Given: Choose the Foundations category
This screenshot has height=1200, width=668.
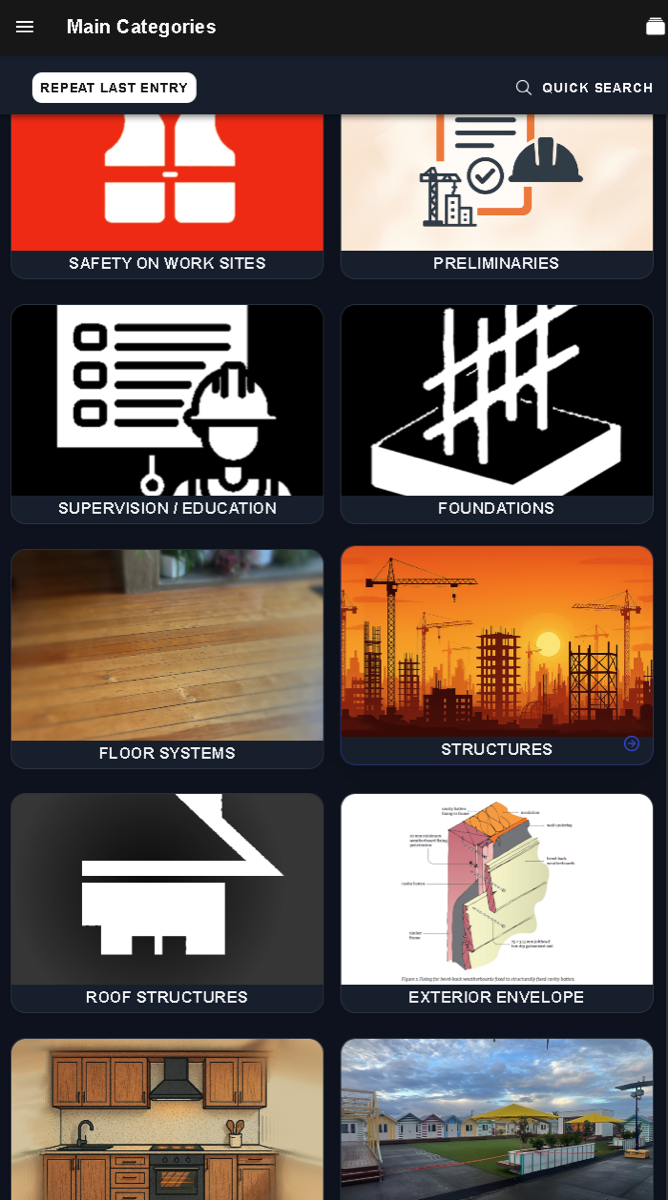Looking at the screenshot, I should tap(497, 414).
